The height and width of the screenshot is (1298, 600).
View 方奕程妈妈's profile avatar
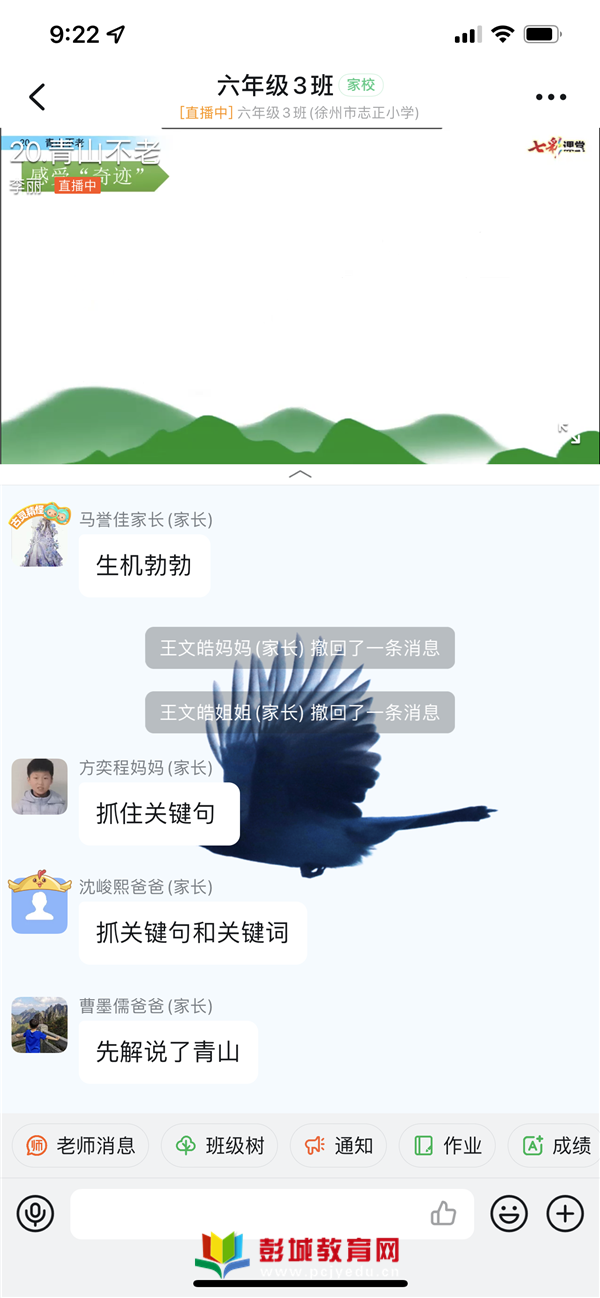39,786
